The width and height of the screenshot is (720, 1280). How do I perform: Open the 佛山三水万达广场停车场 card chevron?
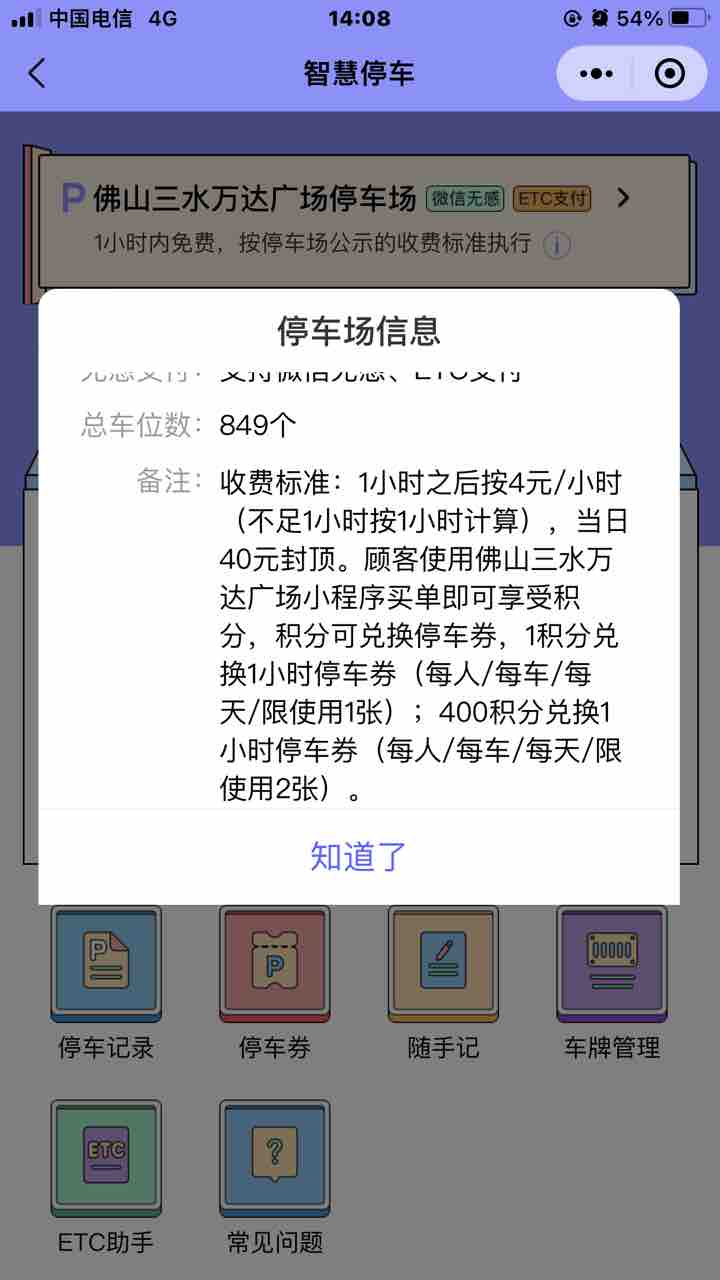coord(623,198)
